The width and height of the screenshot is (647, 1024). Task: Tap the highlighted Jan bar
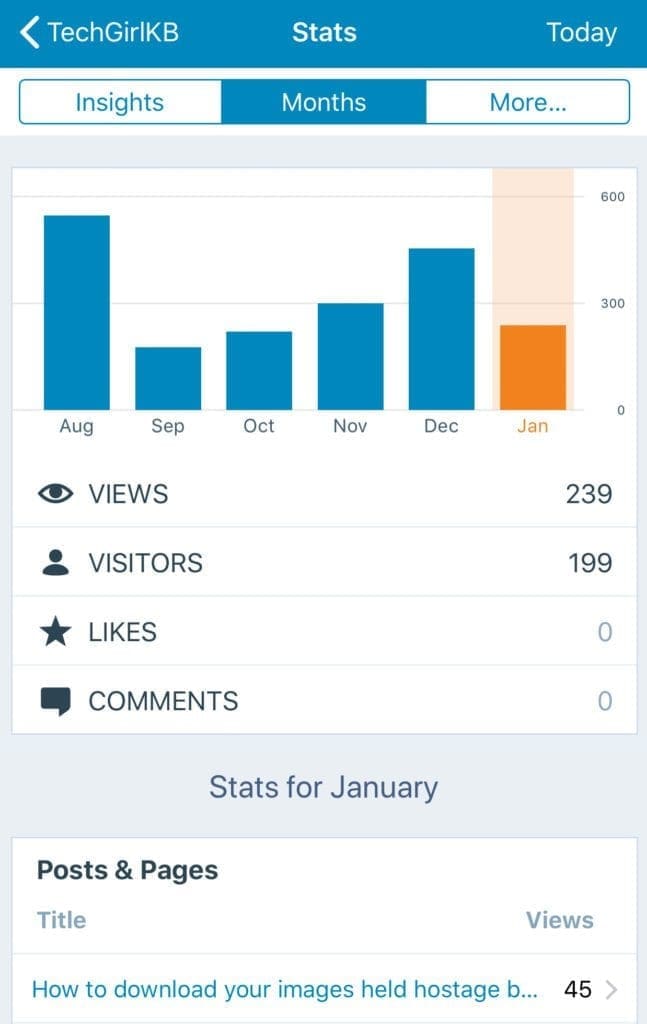tap(533, 367)
